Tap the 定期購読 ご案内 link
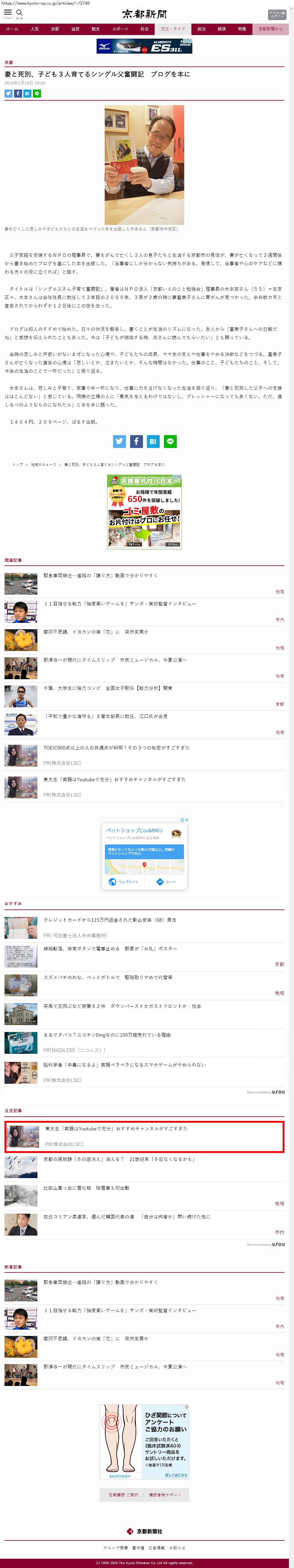Viewport: 294px width, 1568px height. coord(123,1494)
